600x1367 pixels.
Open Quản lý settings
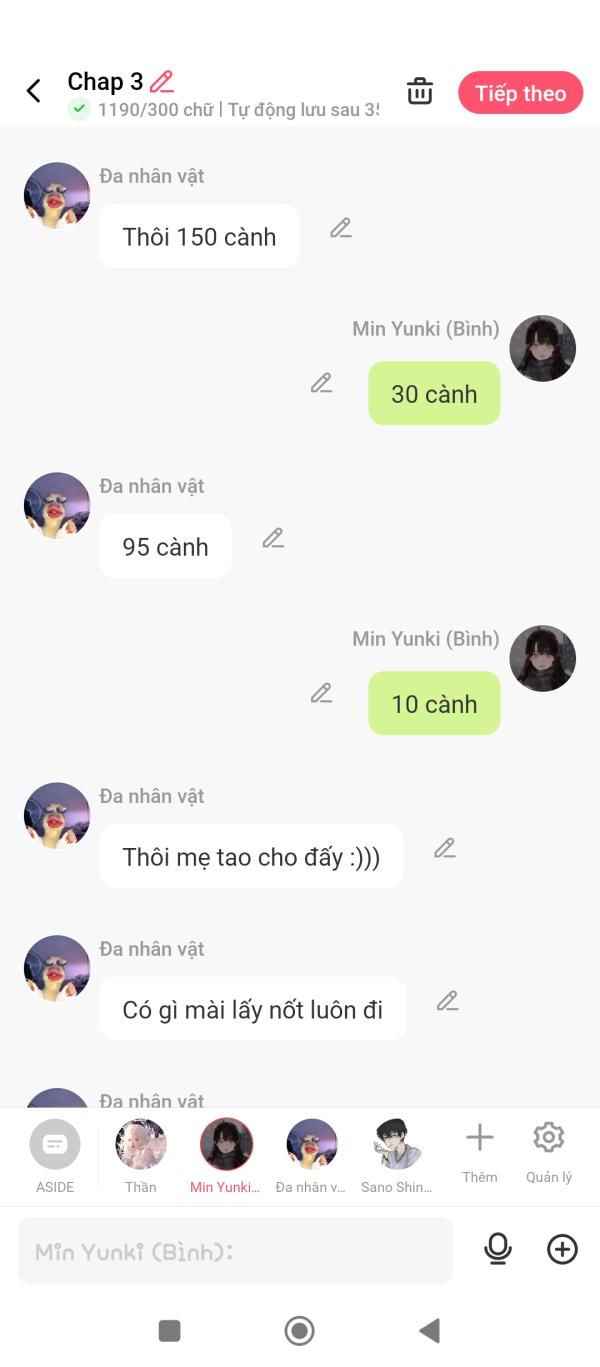click(x=549, y=1153)
